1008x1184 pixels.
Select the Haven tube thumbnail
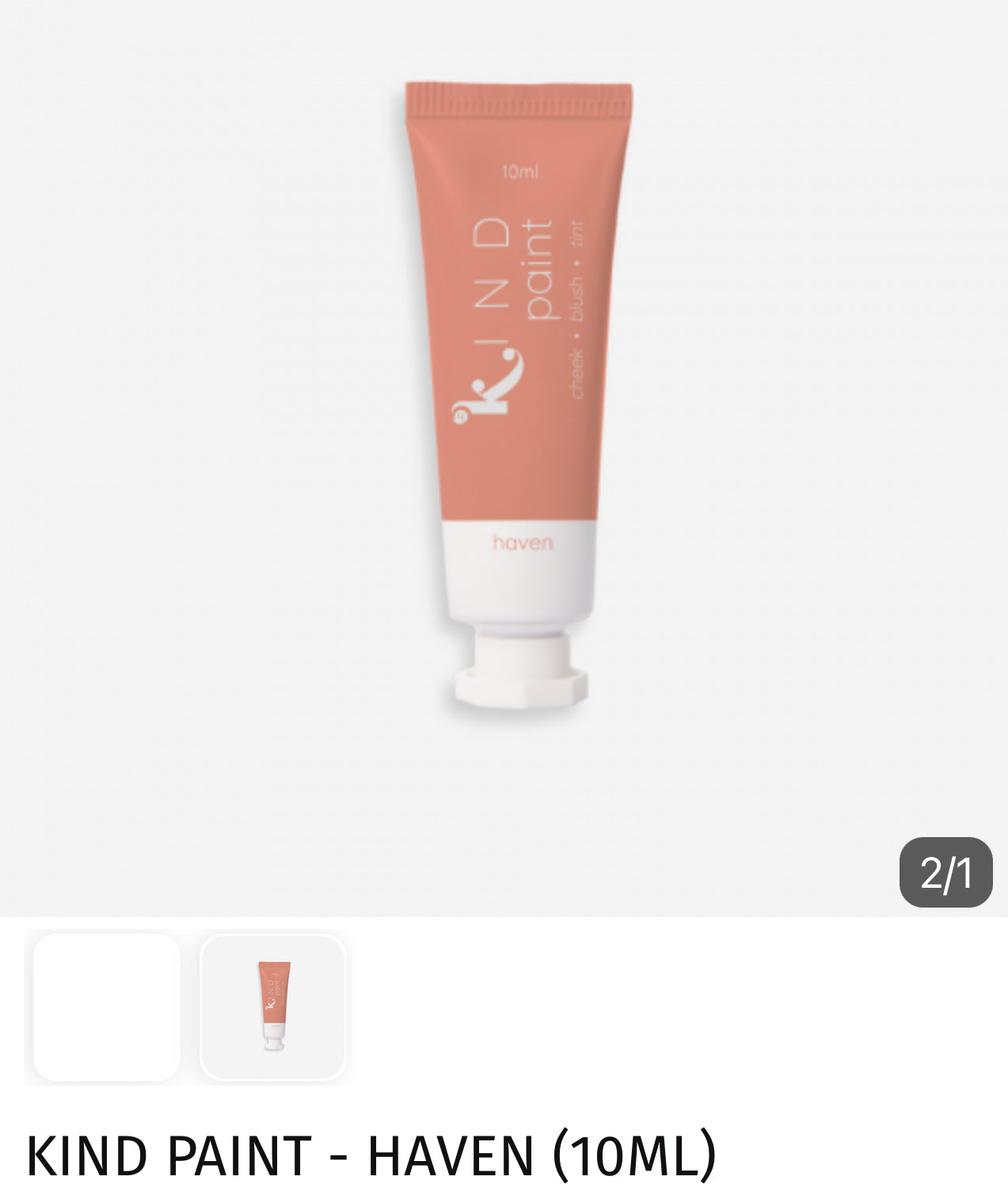pyautogui.click(x=273, y=1007)
